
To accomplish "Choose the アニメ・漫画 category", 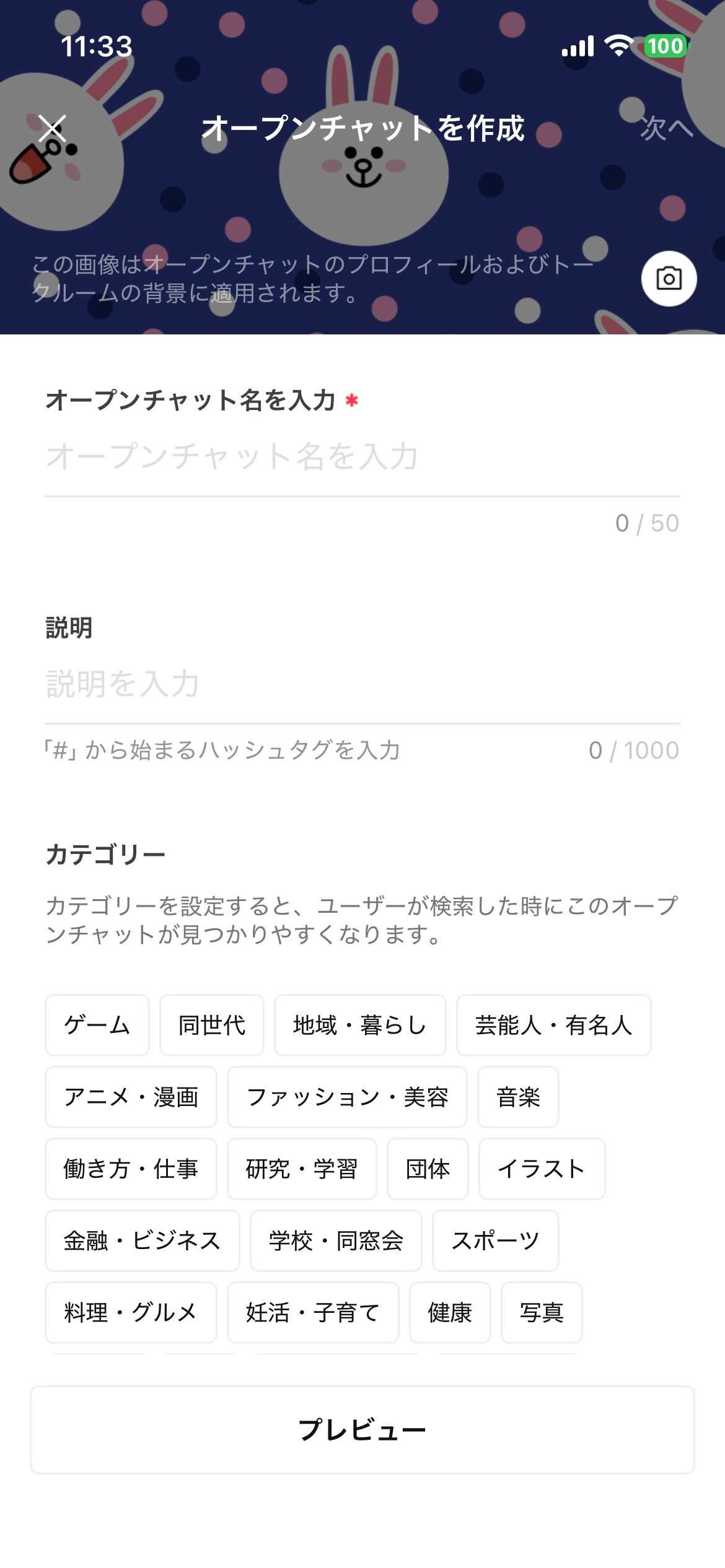I will coord(131,1097).
